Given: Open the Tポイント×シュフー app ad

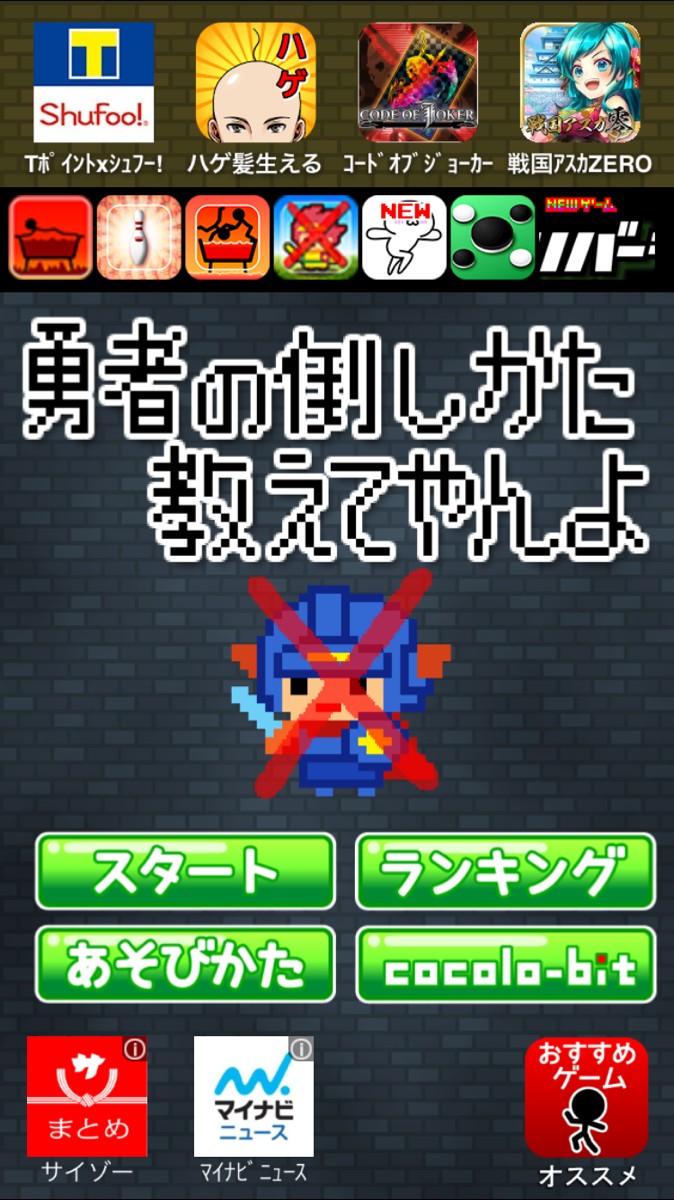Looking at the screenshot, I should tap(94, 84).
